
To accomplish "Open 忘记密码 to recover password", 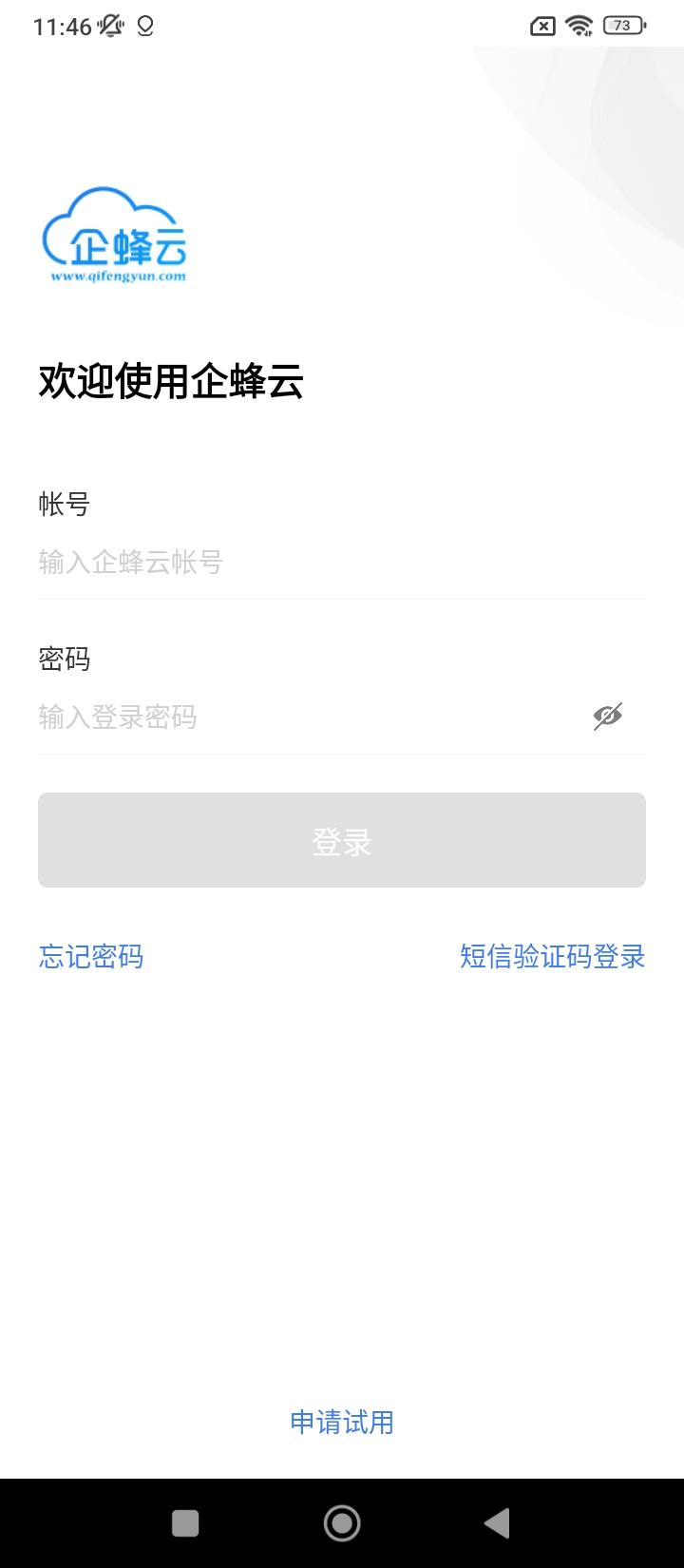I will click(90, 958).
